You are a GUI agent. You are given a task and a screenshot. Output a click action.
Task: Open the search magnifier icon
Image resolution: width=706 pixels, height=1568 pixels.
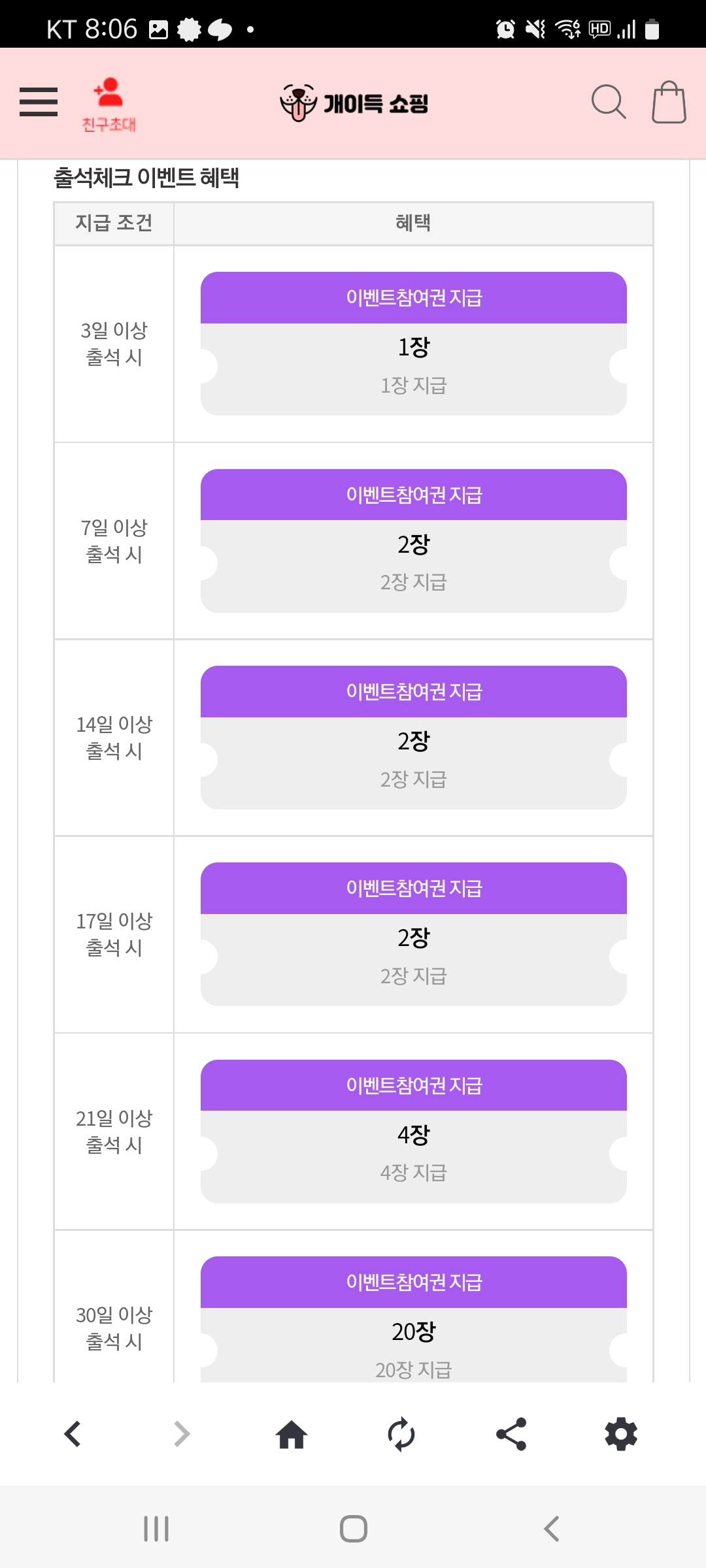(x=609, y=102)
